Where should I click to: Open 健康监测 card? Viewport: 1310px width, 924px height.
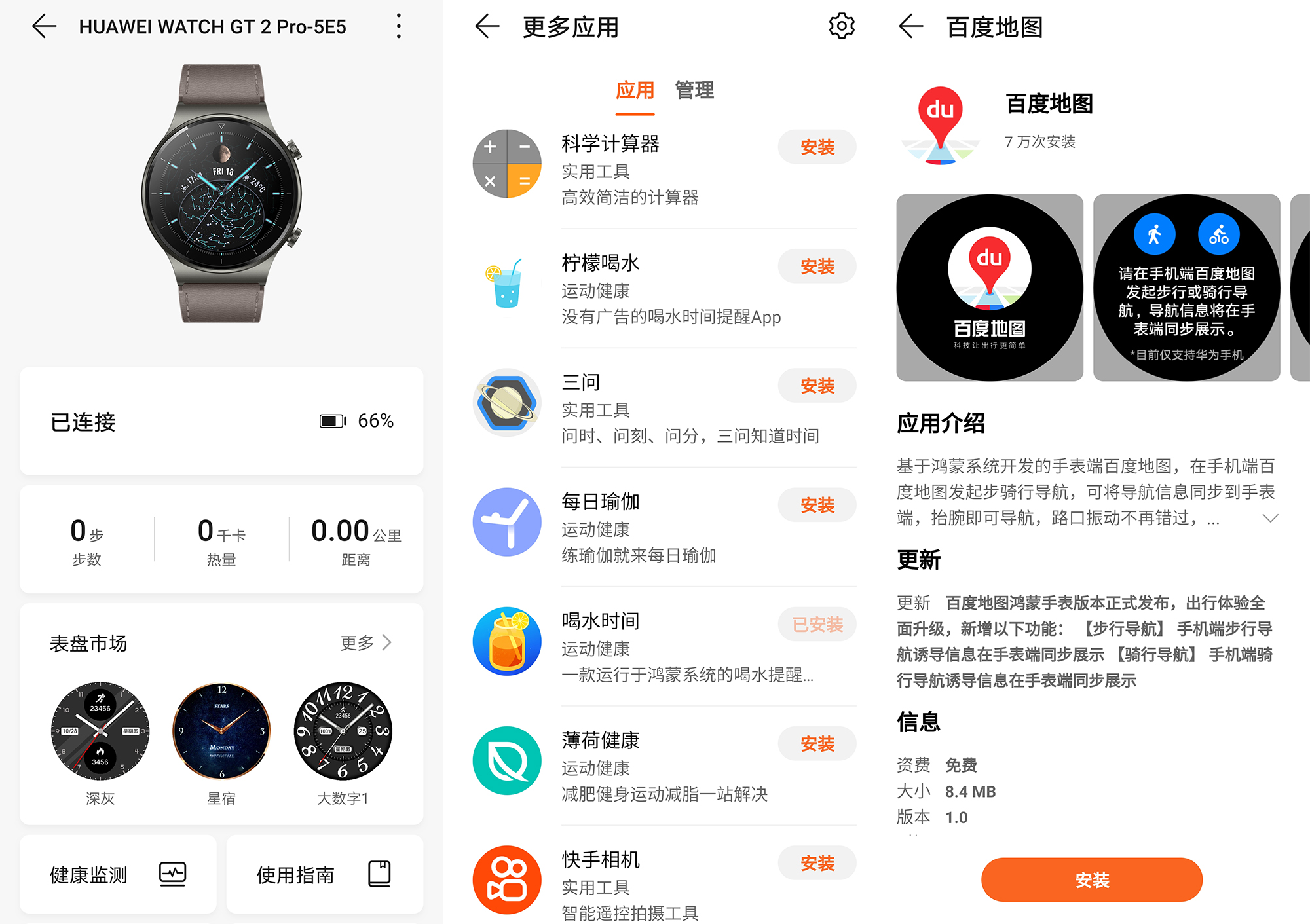[118, 874]
